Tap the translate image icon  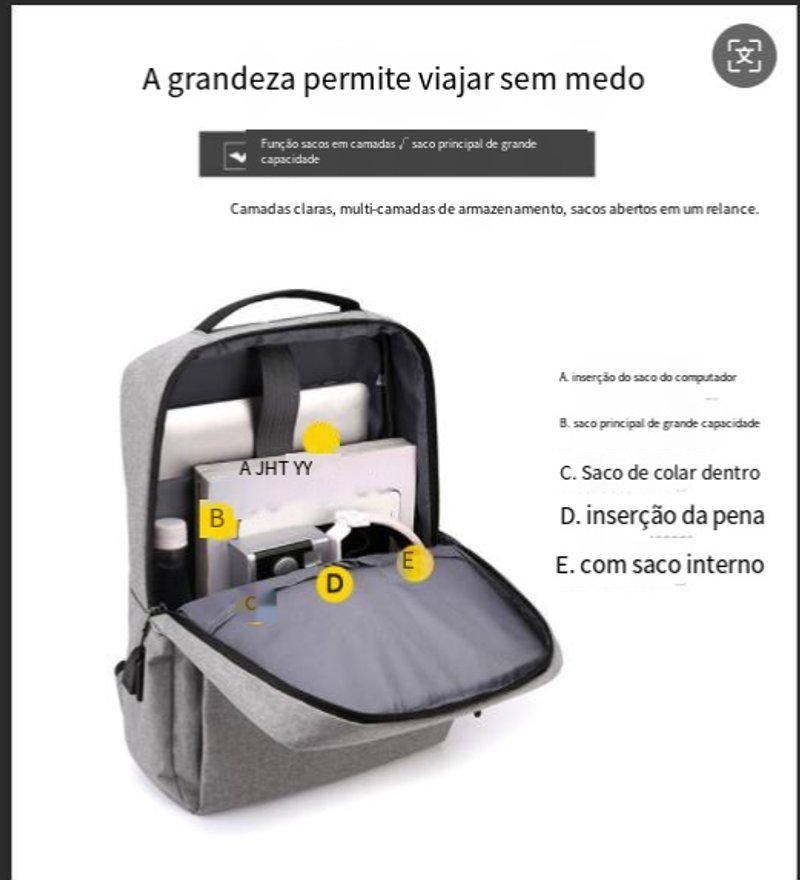tap(744, 56)
